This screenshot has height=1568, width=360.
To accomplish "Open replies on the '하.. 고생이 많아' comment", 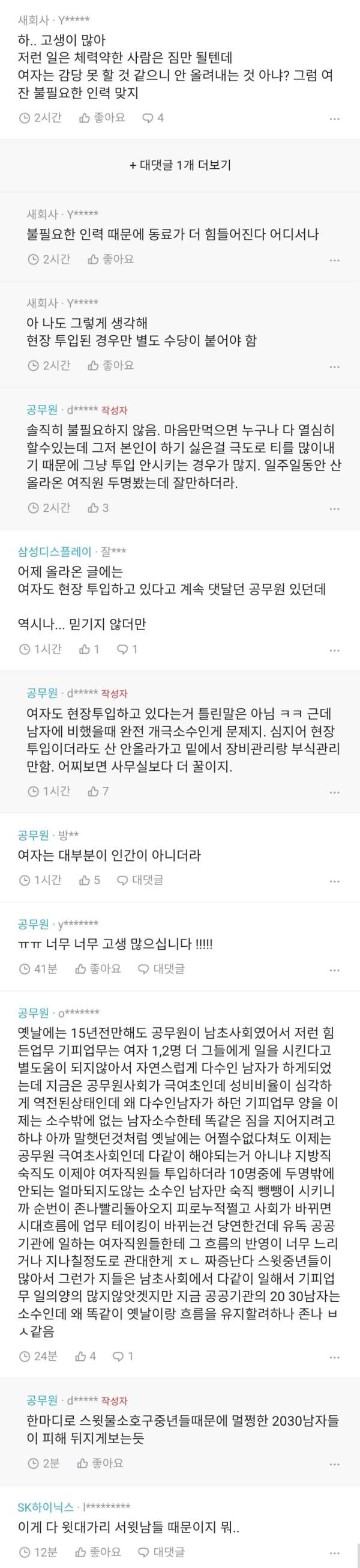I will click(152, 118).
